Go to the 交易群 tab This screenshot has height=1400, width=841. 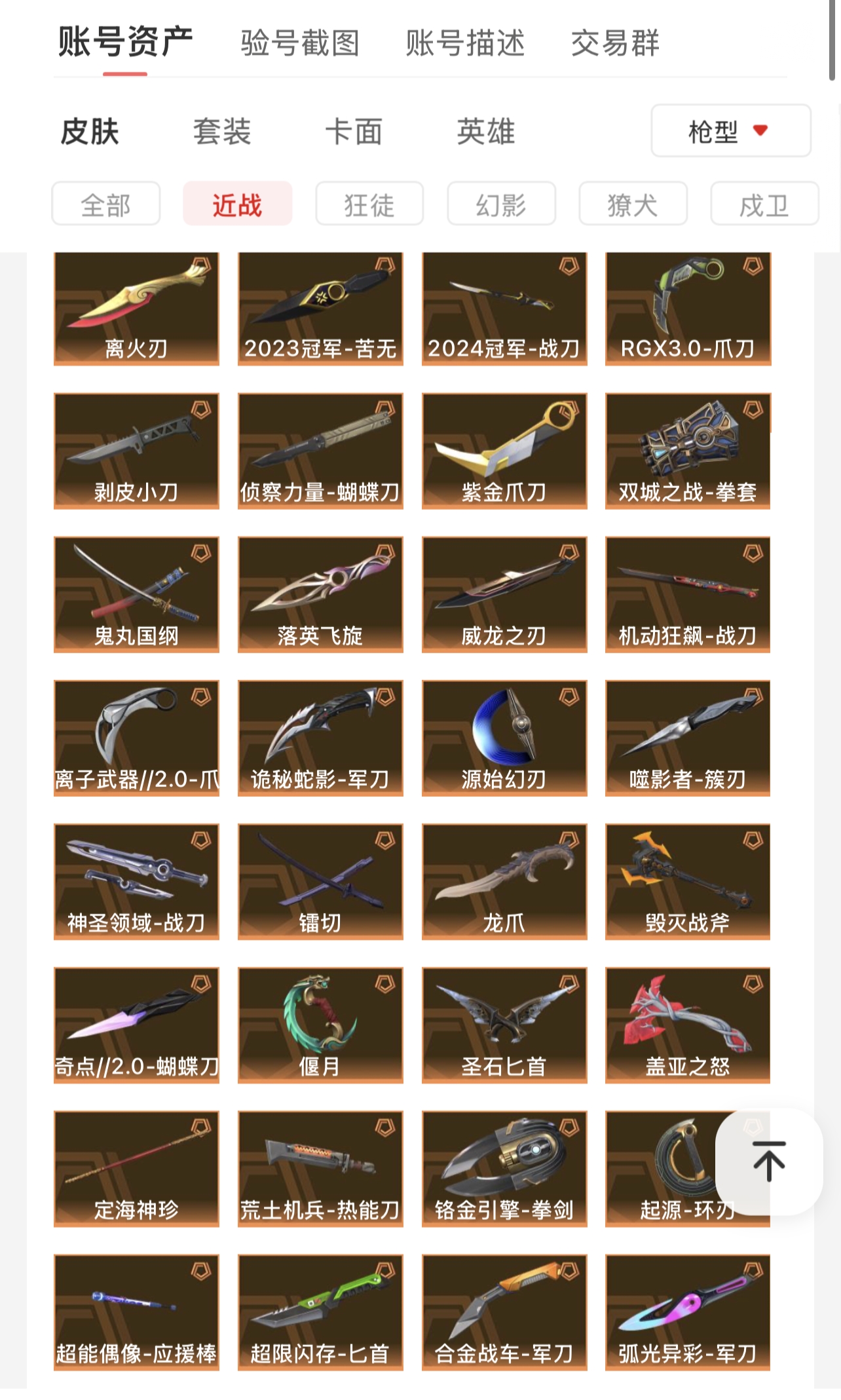coord(615,43)
